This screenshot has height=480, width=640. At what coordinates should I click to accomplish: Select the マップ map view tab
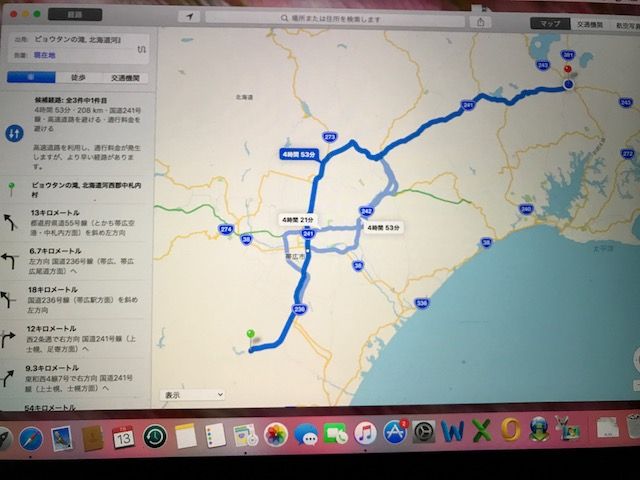click(550, 24)
